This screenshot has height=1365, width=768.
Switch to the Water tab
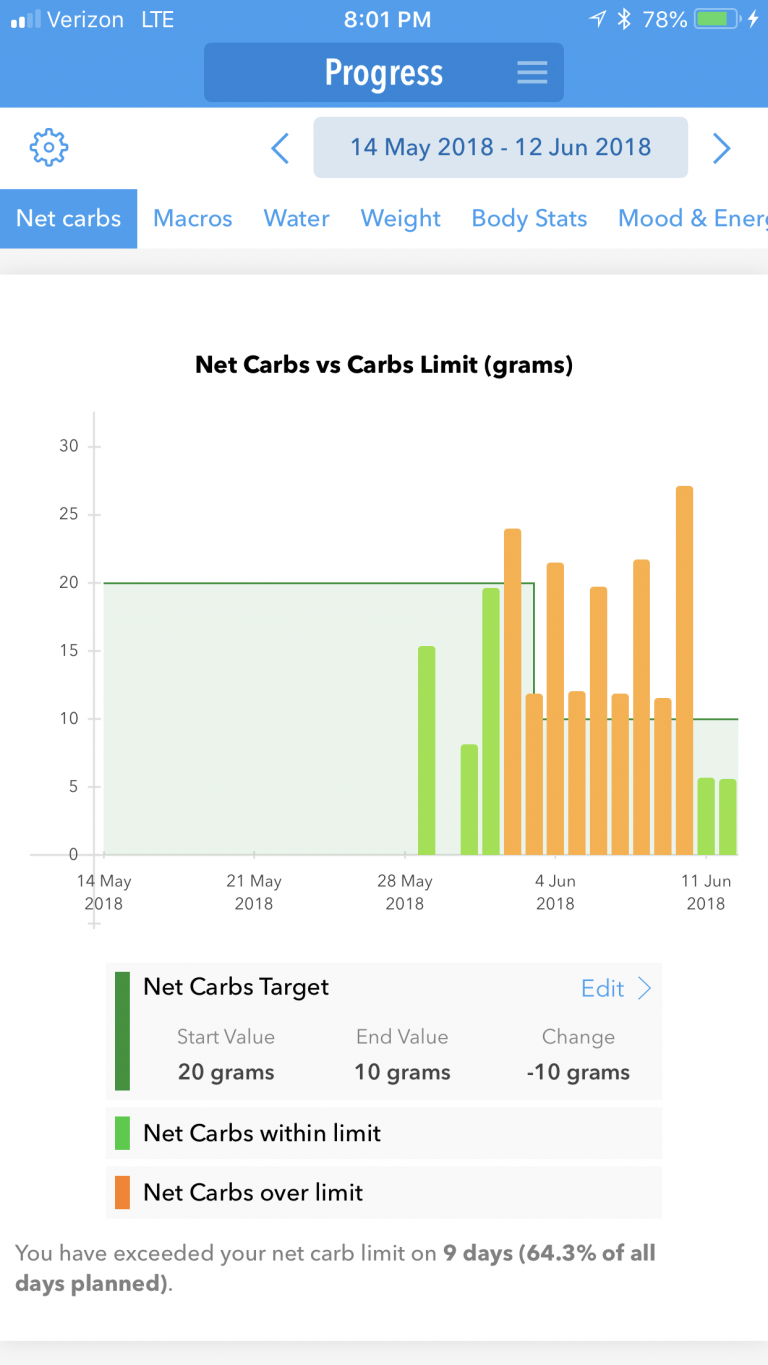(296, 218)
